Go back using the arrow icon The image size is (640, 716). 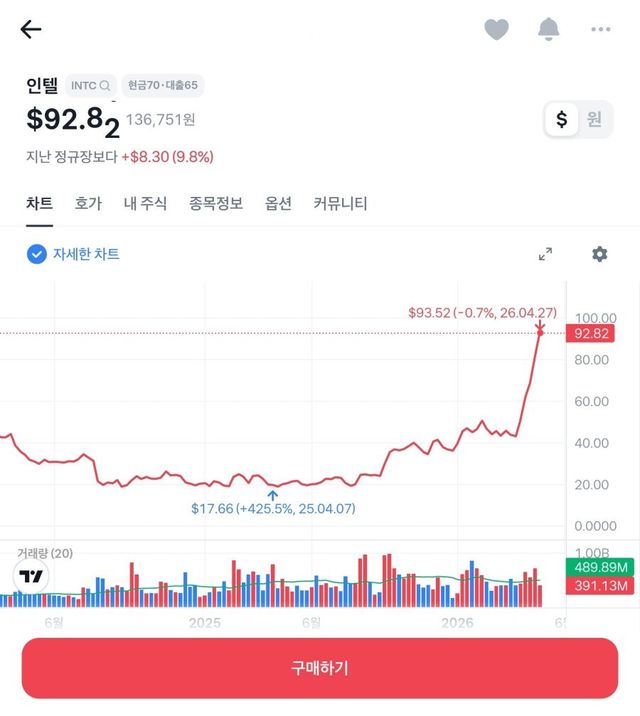31,29
